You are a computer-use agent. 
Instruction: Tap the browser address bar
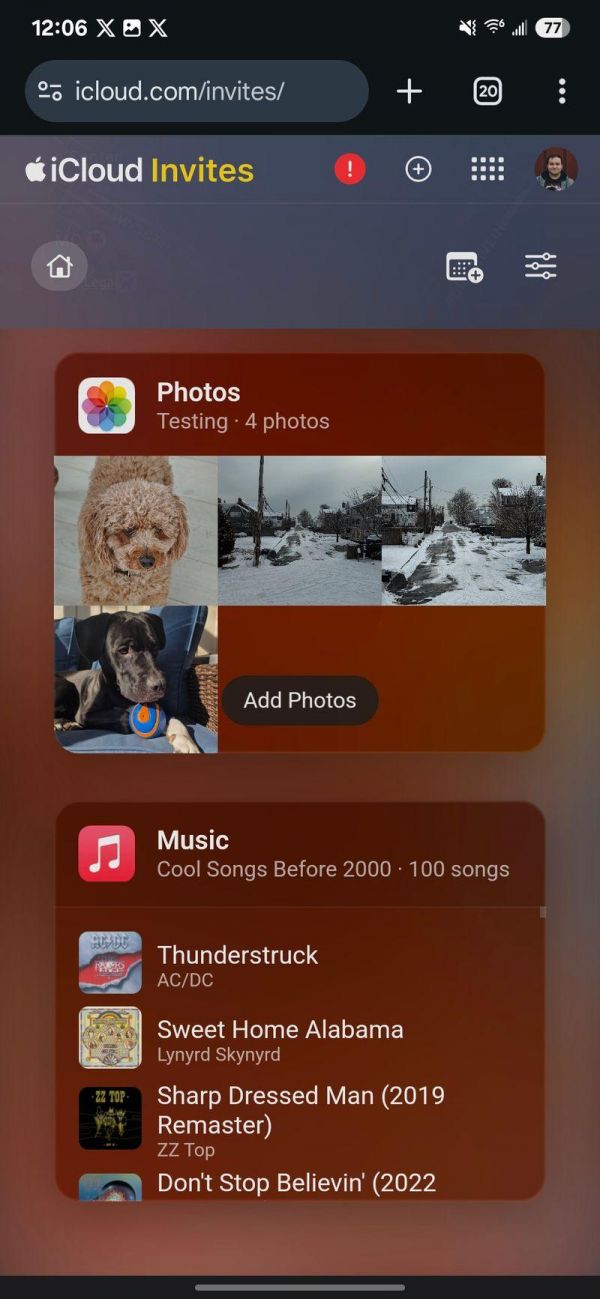pos(196,92)
